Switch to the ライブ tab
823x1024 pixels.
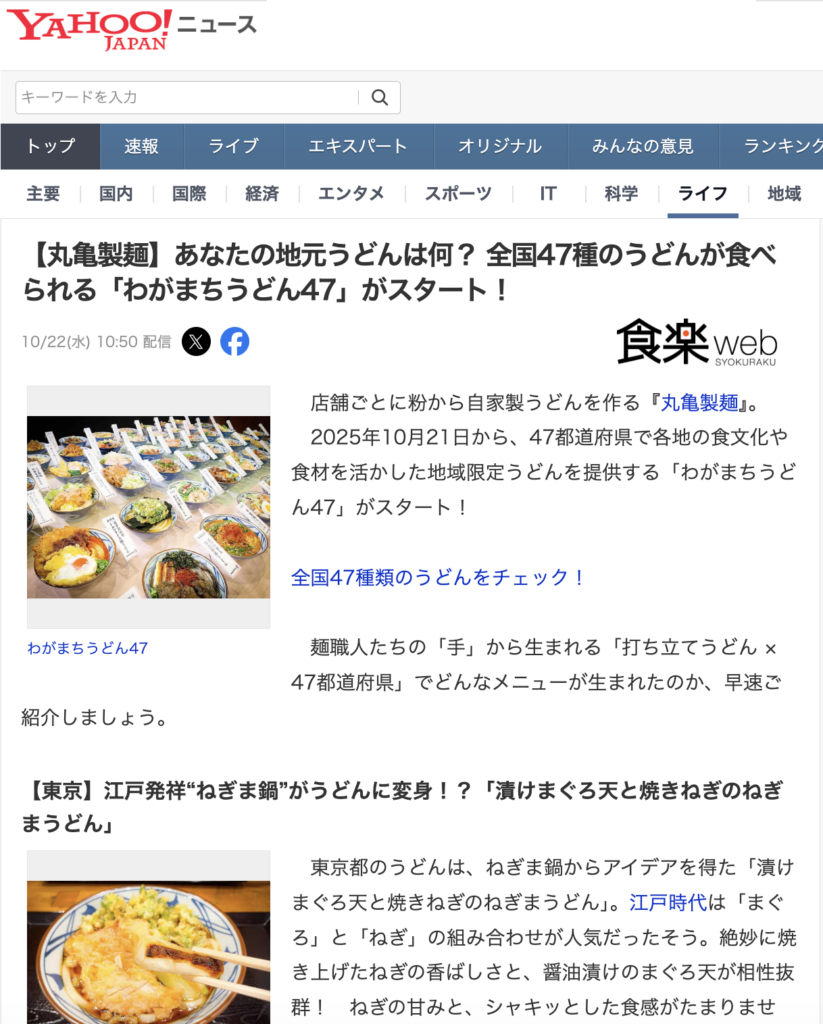click(x=234, y=146)
